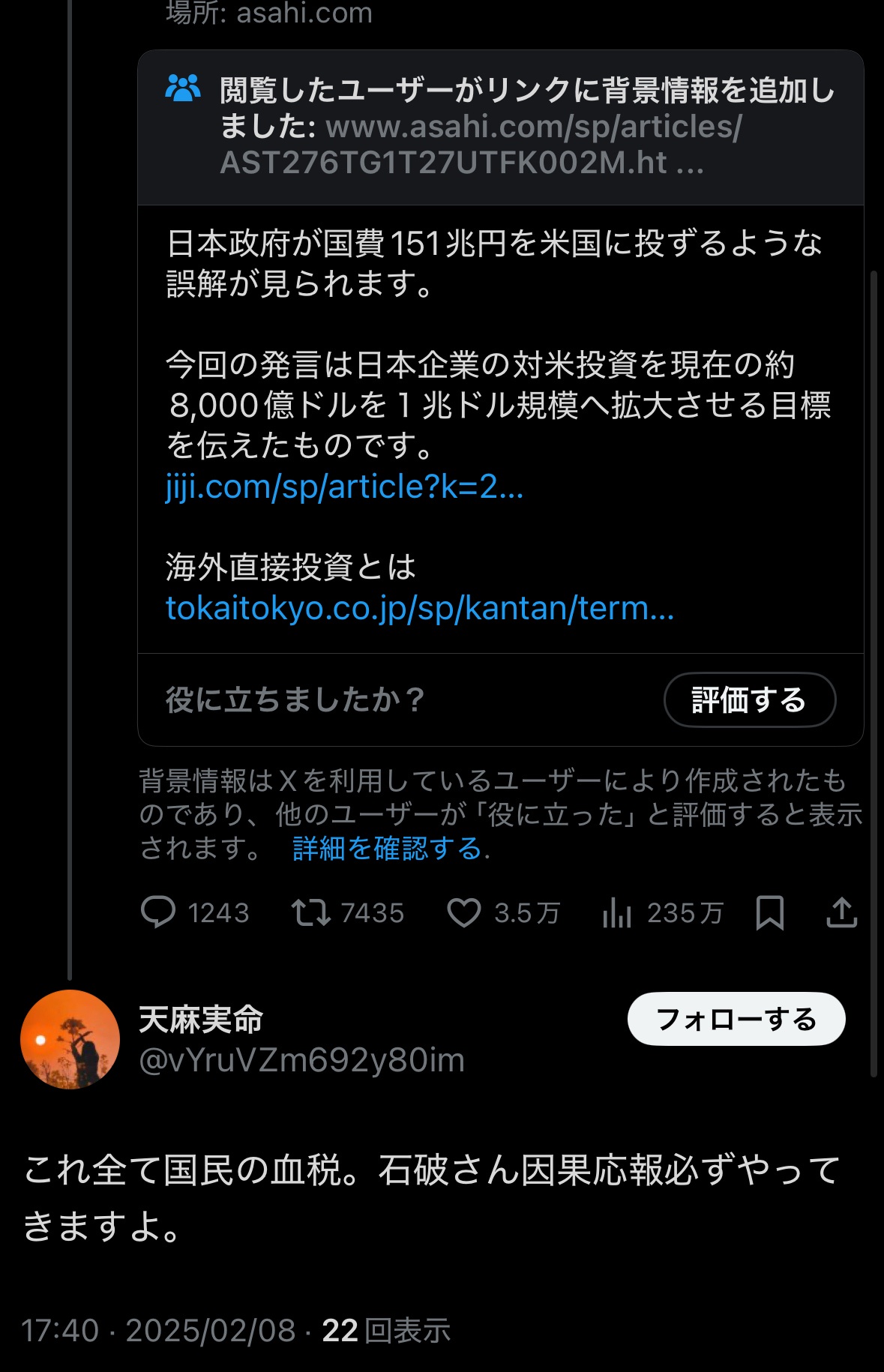Share the post with the community note
884x1372 pixels.
[841, 912]
